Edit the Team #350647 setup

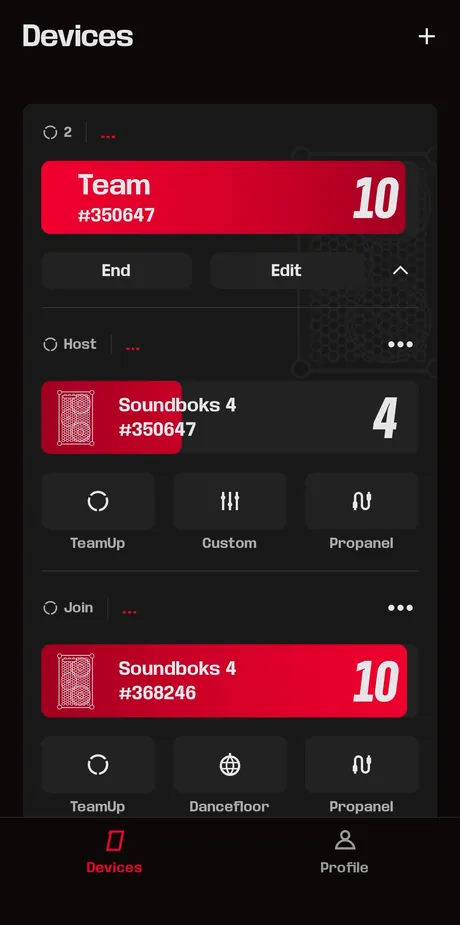coord(286,271)
